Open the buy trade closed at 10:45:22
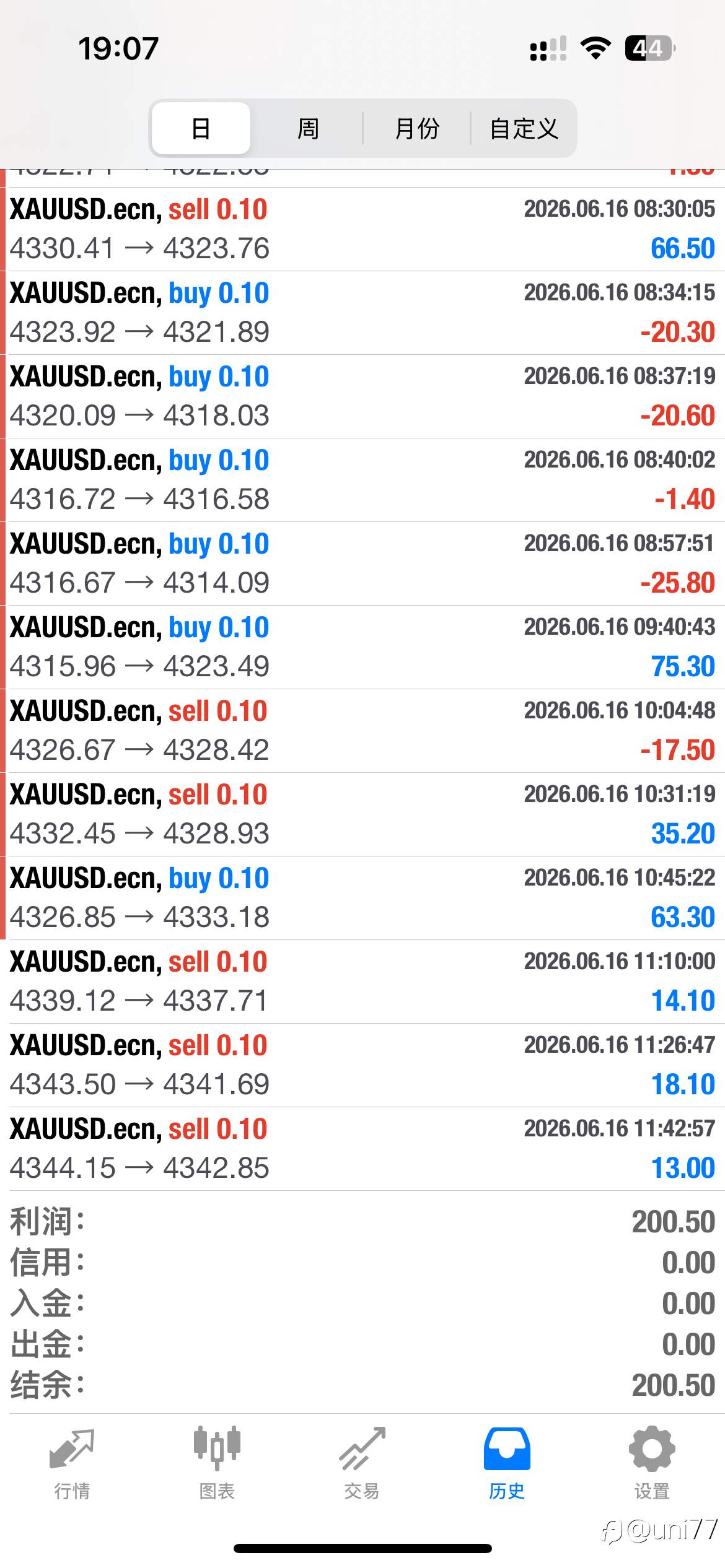This screenshot has height=1568, width=725. pyautogui.click(x=362, y=898)
